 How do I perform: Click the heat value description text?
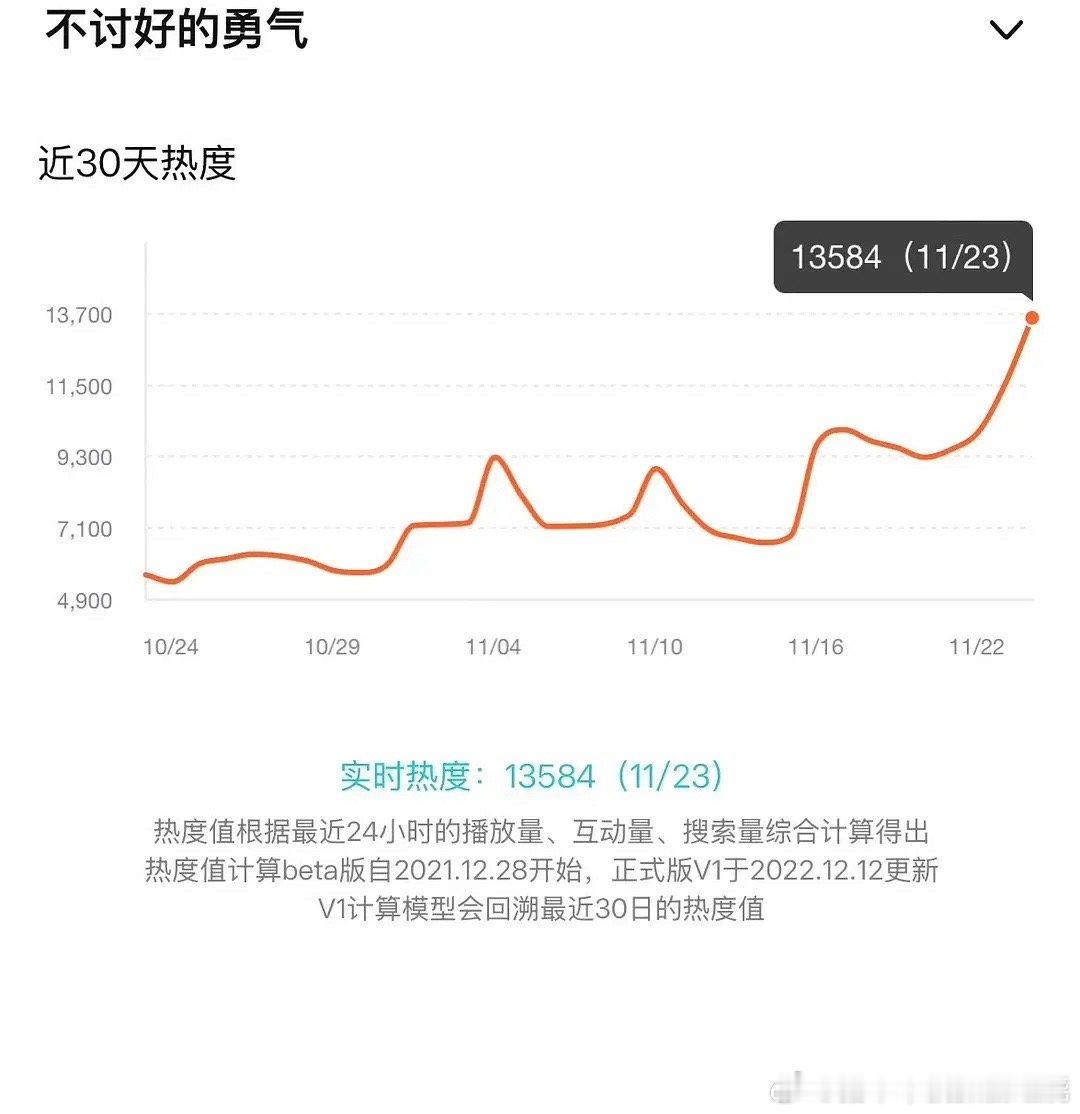point(540,830)
